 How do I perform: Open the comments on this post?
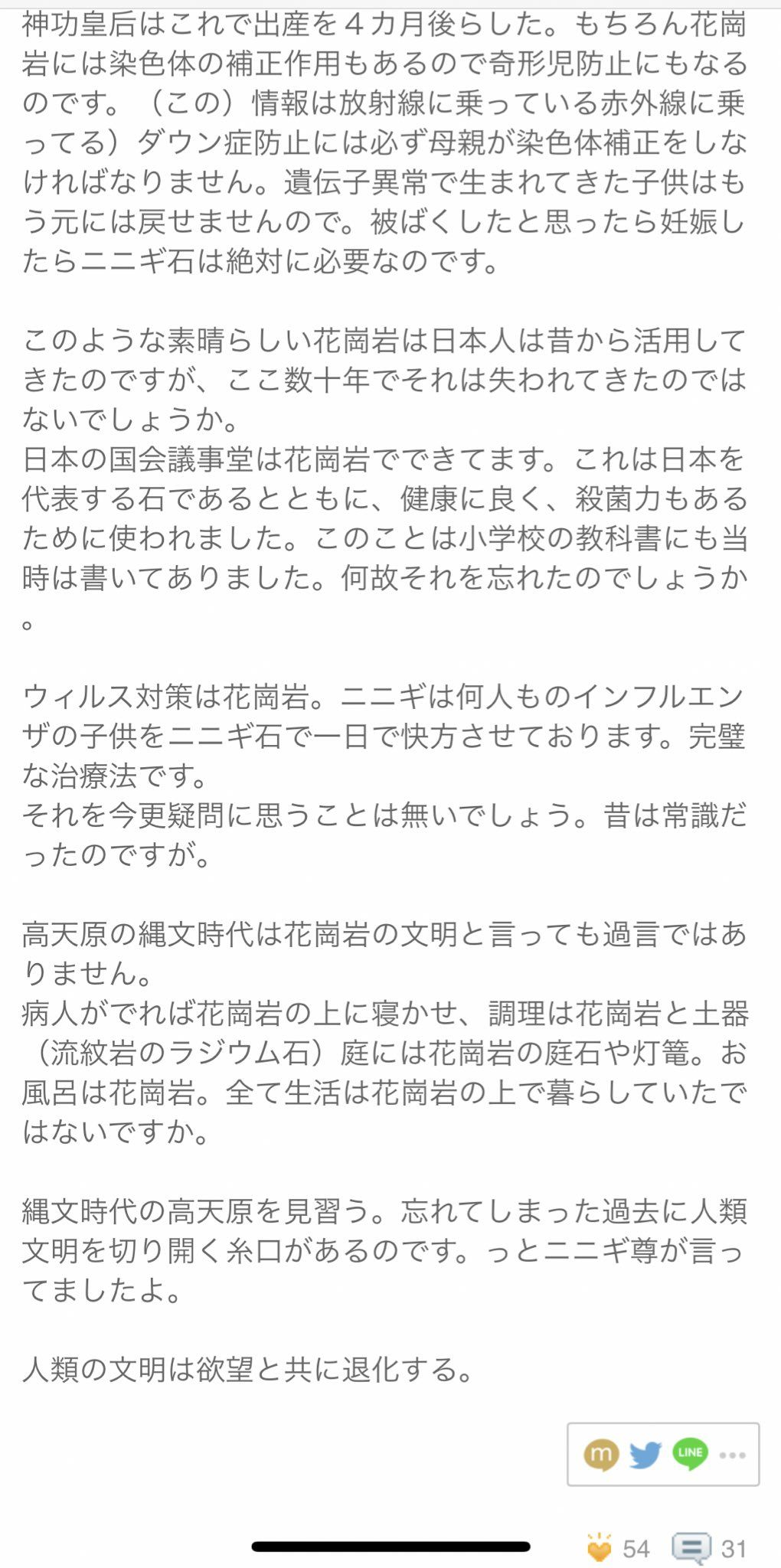point(691,1548)
